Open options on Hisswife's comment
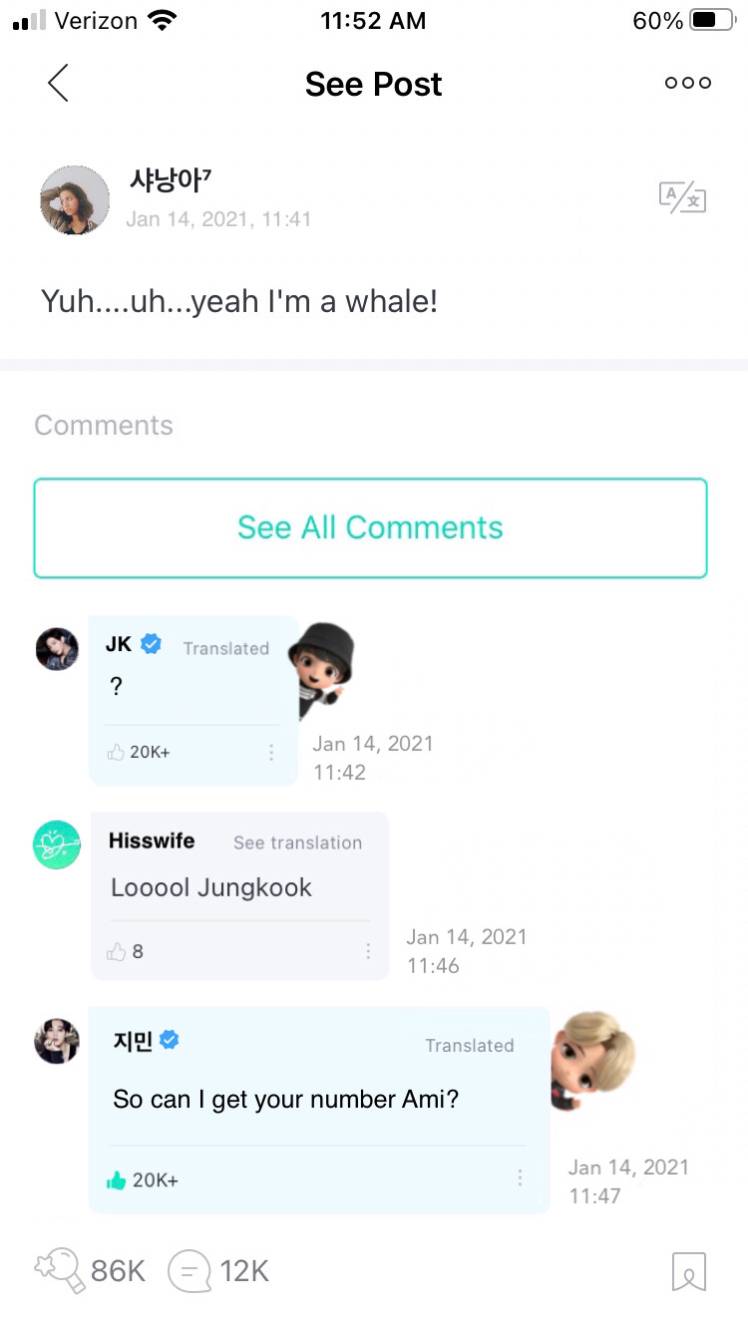The width and height of the screenshot is (748, 1327). pos(367,951)
